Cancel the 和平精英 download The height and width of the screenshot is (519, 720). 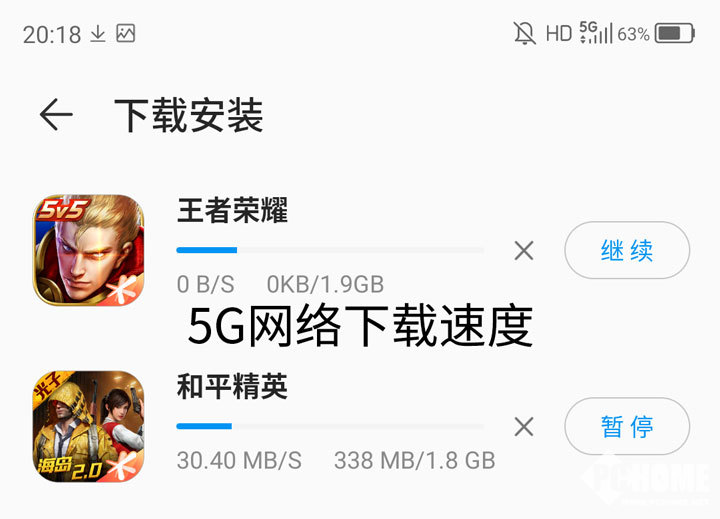(x=523, y=427)
